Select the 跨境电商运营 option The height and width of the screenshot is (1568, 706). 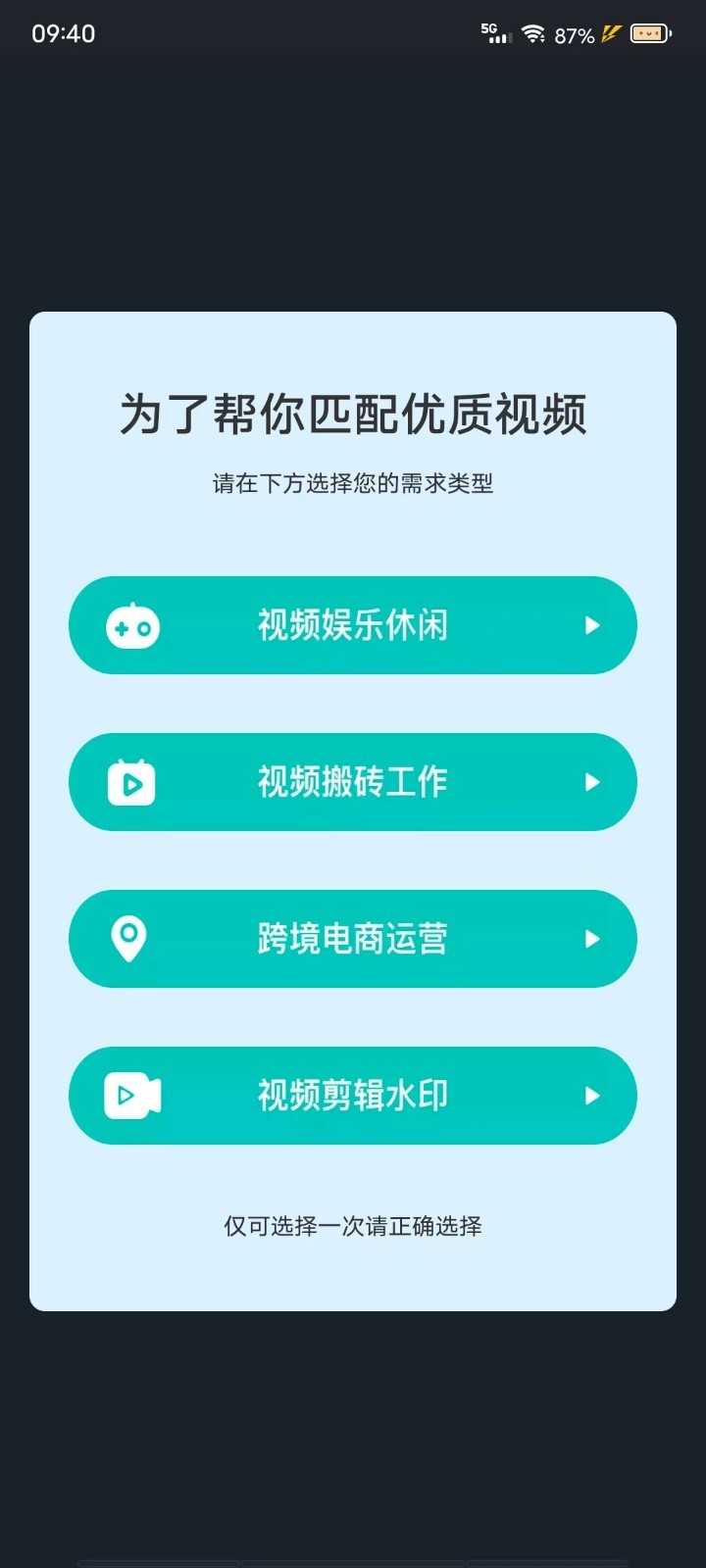(353, 939)
